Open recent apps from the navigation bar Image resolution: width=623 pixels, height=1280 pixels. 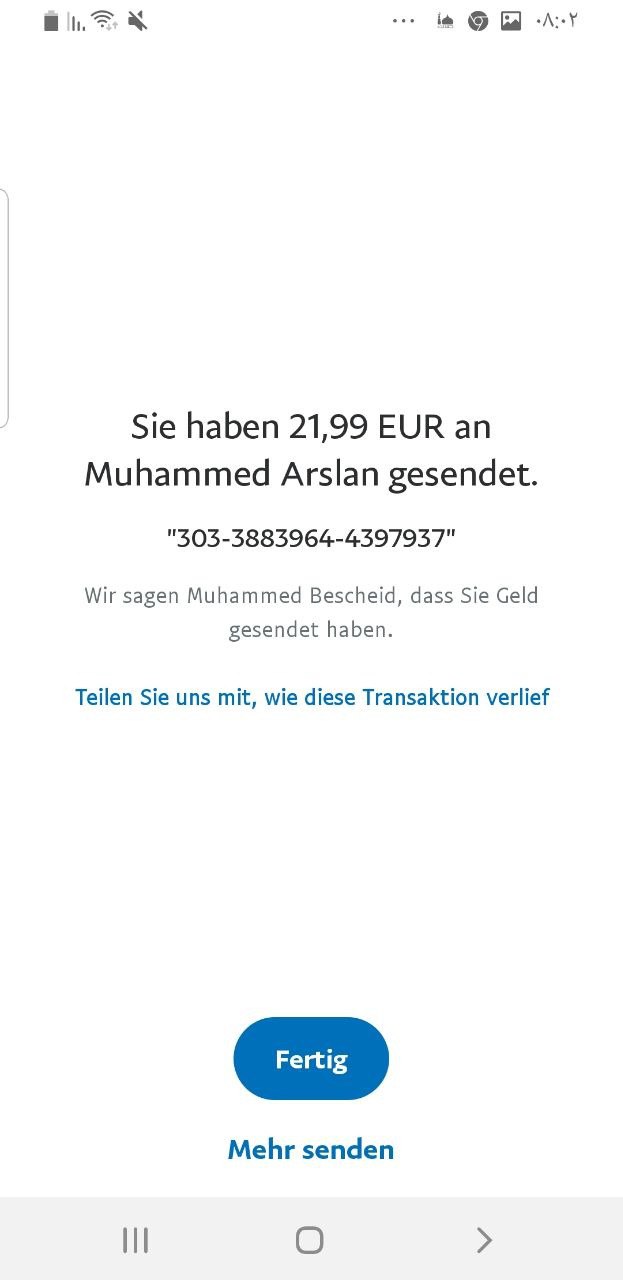(x=135, y=1241)
